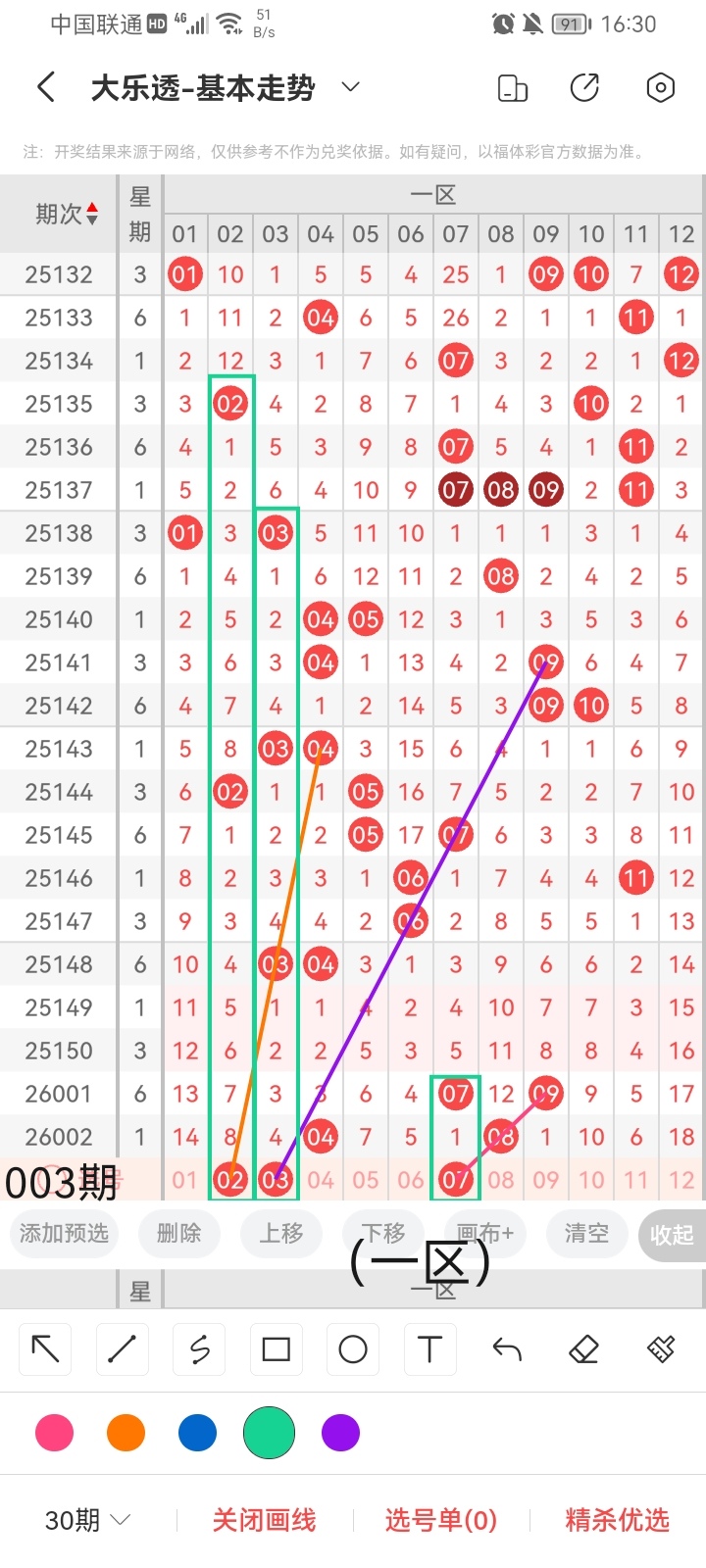The image size is (706, 1568).
Task: Clear the selection with 清空
Action: coord(586,1233)
